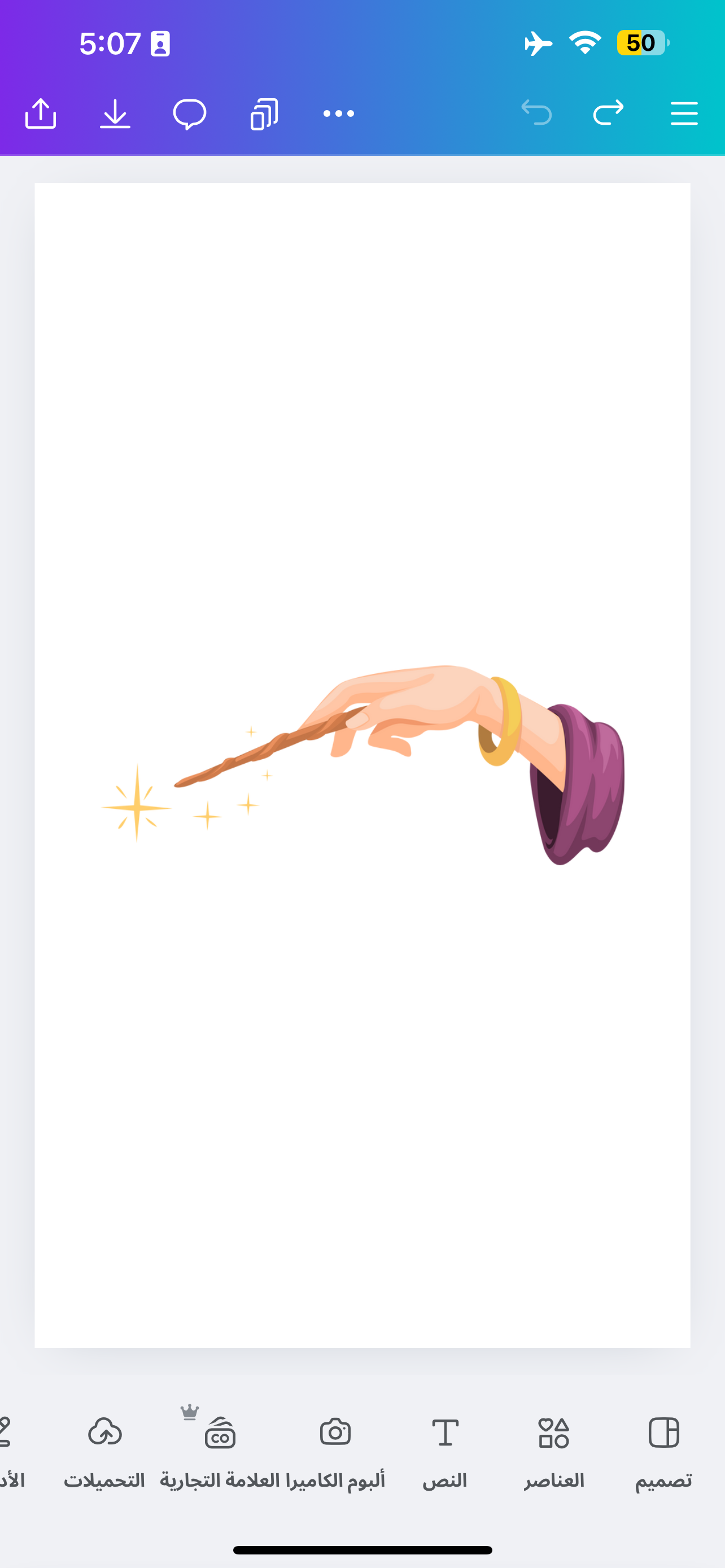The image size is (725, 1568).
Task: Download the design
Action: [x=115, y=113]
